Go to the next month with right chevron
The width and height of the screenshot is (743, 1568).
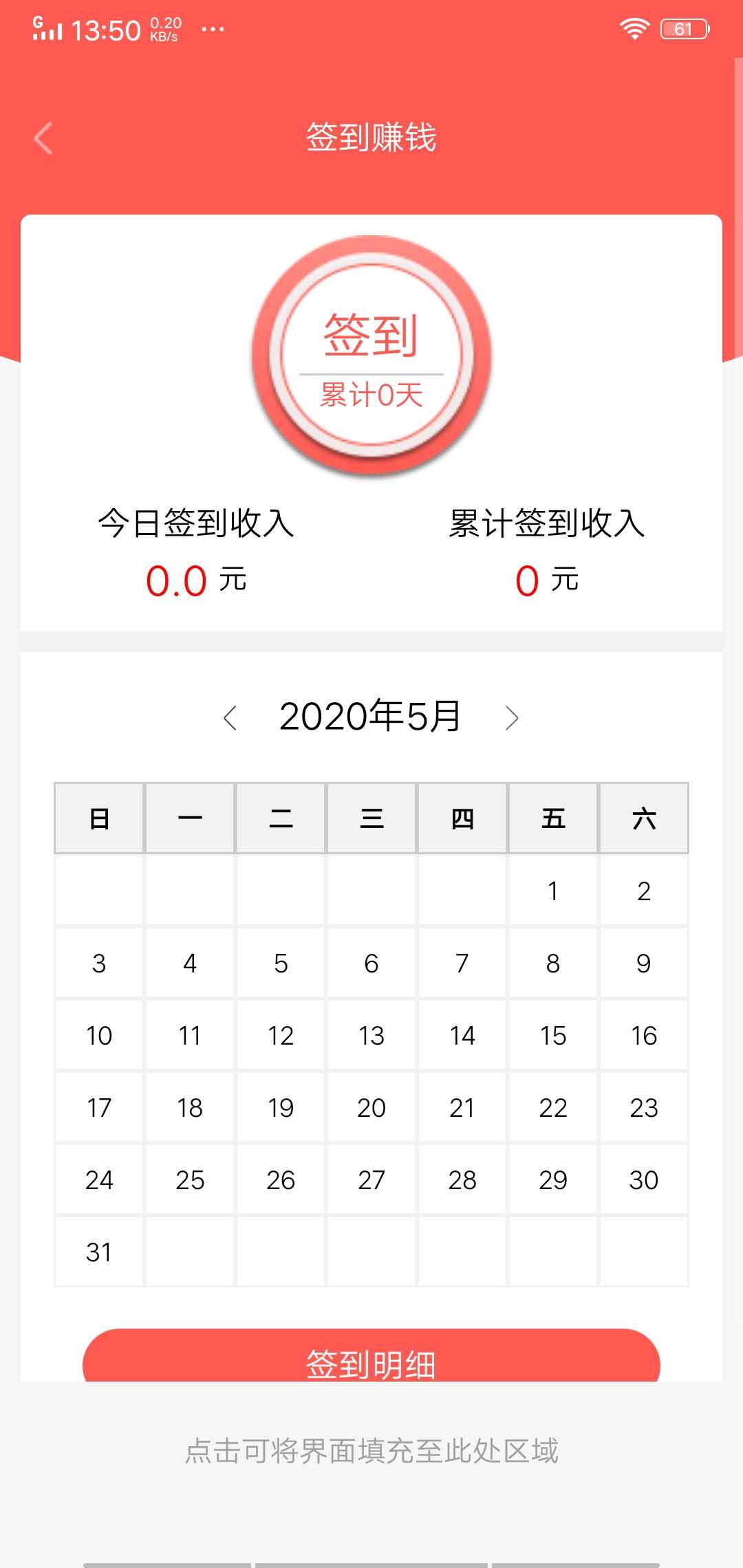click(512, 717)
